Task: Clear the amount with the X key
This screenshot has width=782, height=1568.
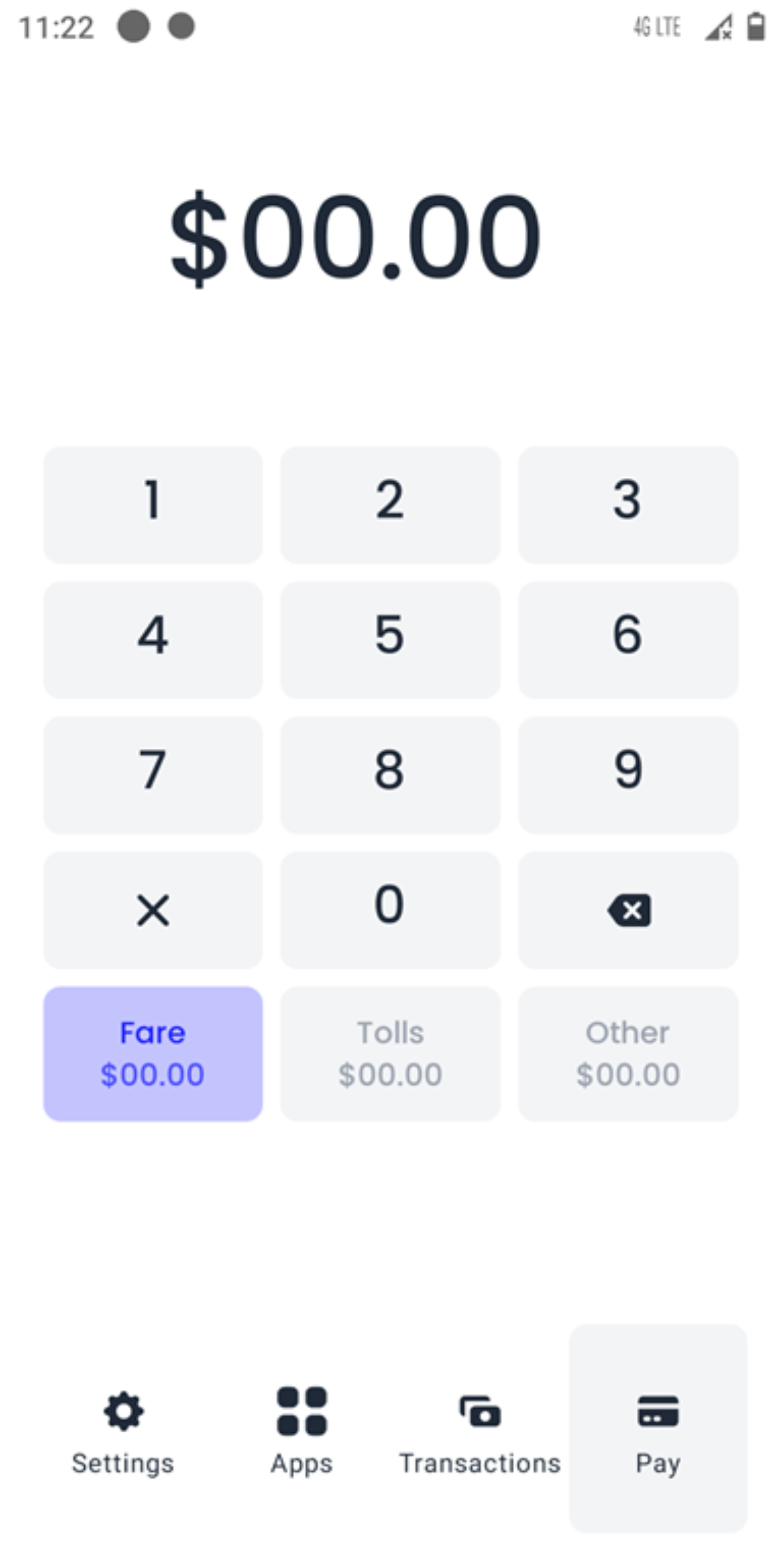Action: click(x=153, y=910)
